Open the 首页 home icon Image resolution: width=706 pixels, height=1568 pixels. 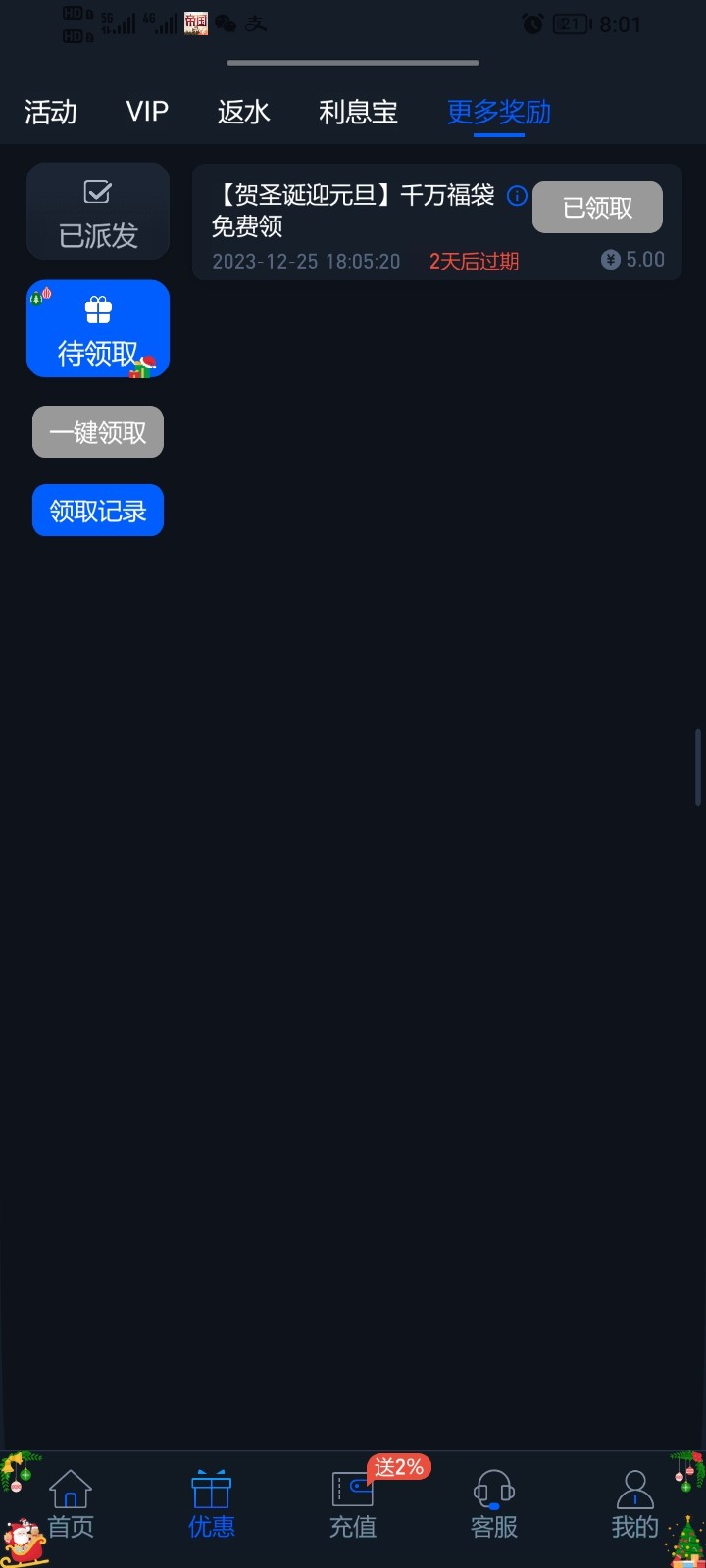70,1494
